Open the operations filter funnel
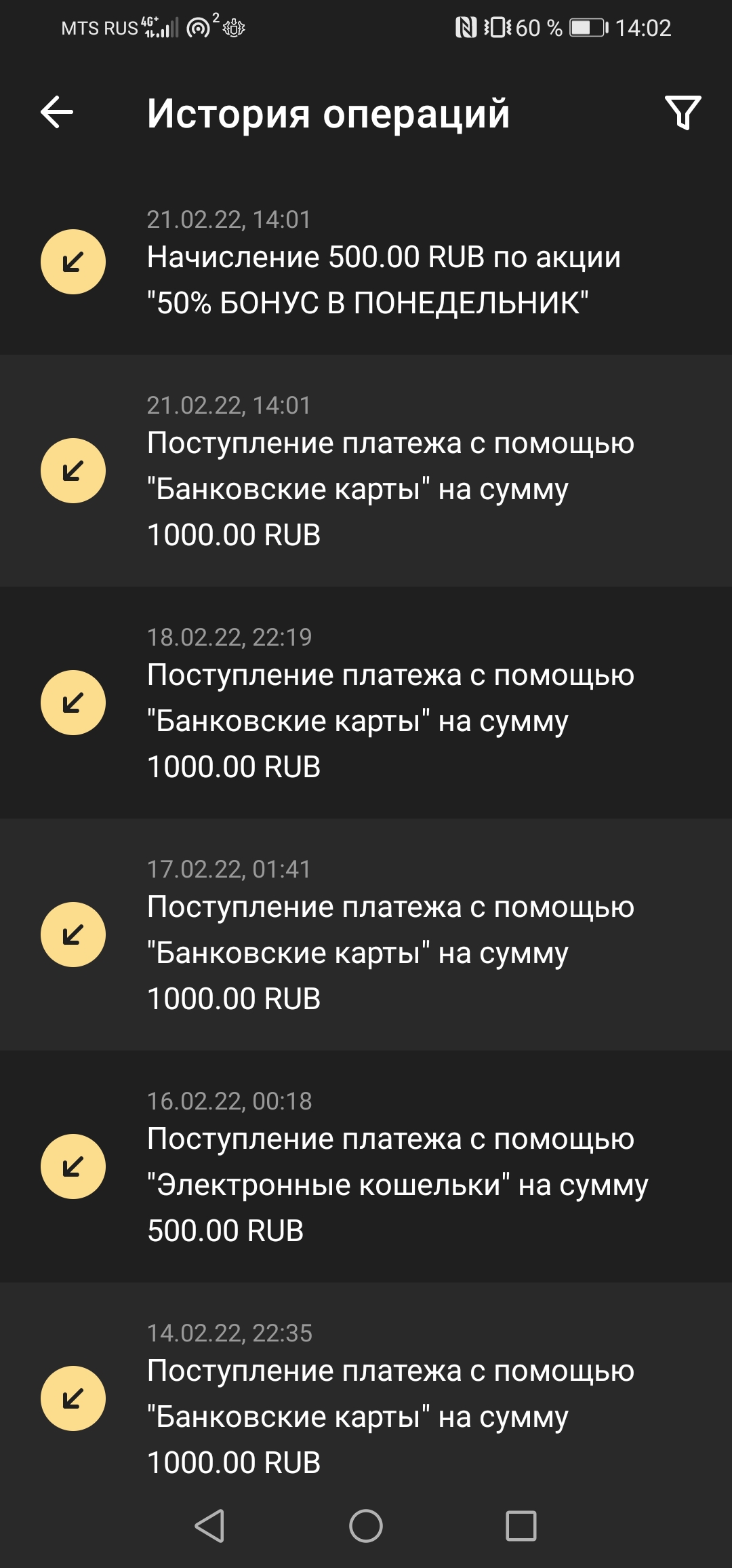 (683, 112)
